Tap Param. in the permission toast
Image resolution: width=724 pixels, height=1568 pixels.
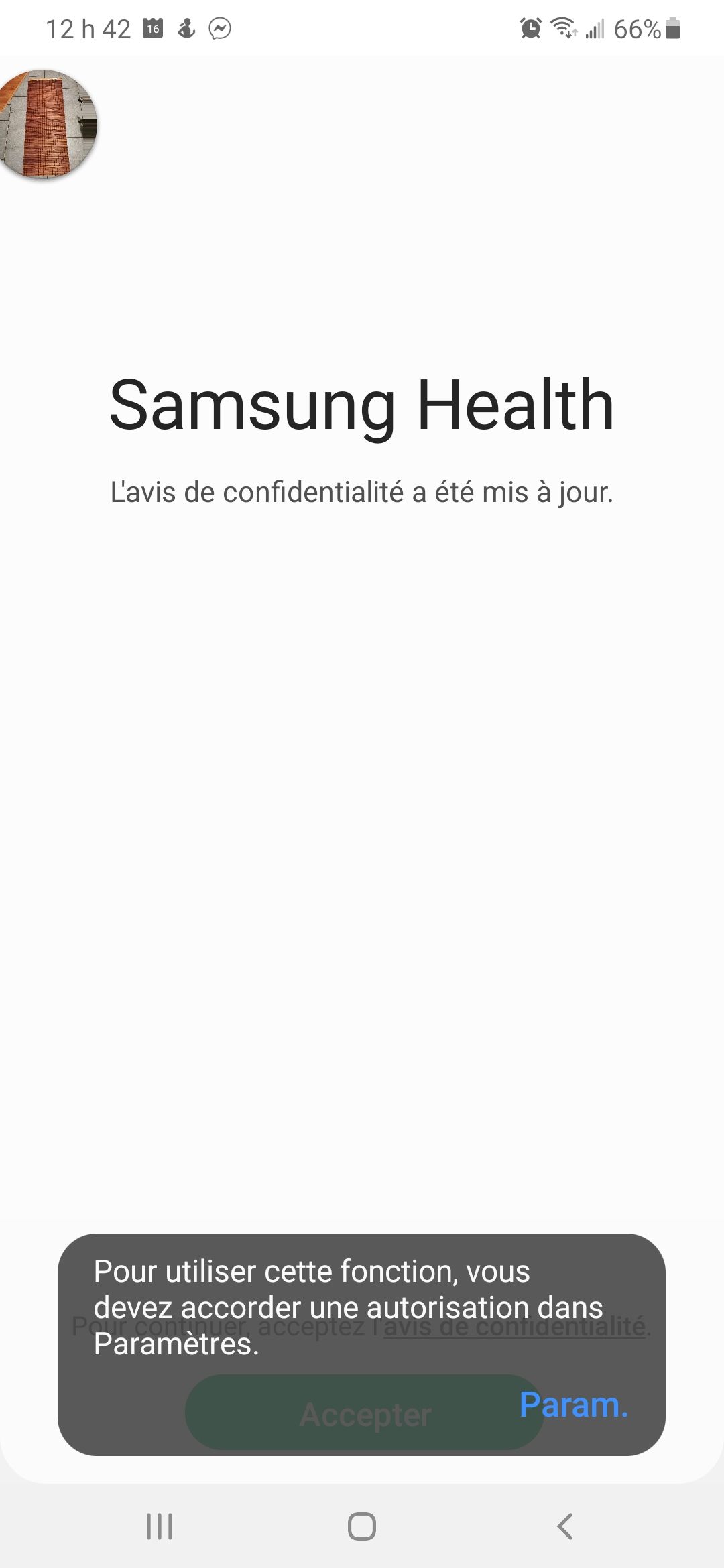[x=573, y=1404]
